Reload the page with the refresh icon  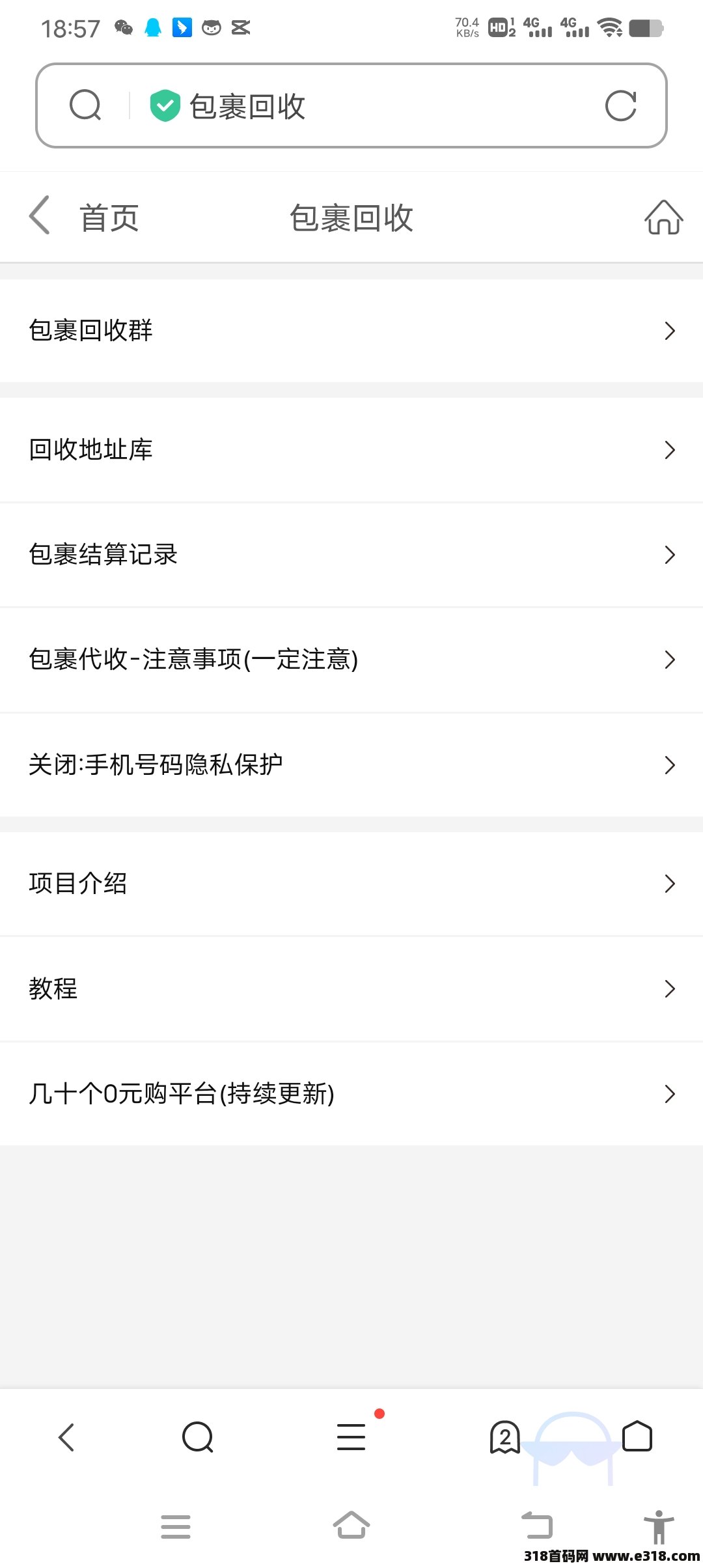pyautogui.click(x=620, y=105)
